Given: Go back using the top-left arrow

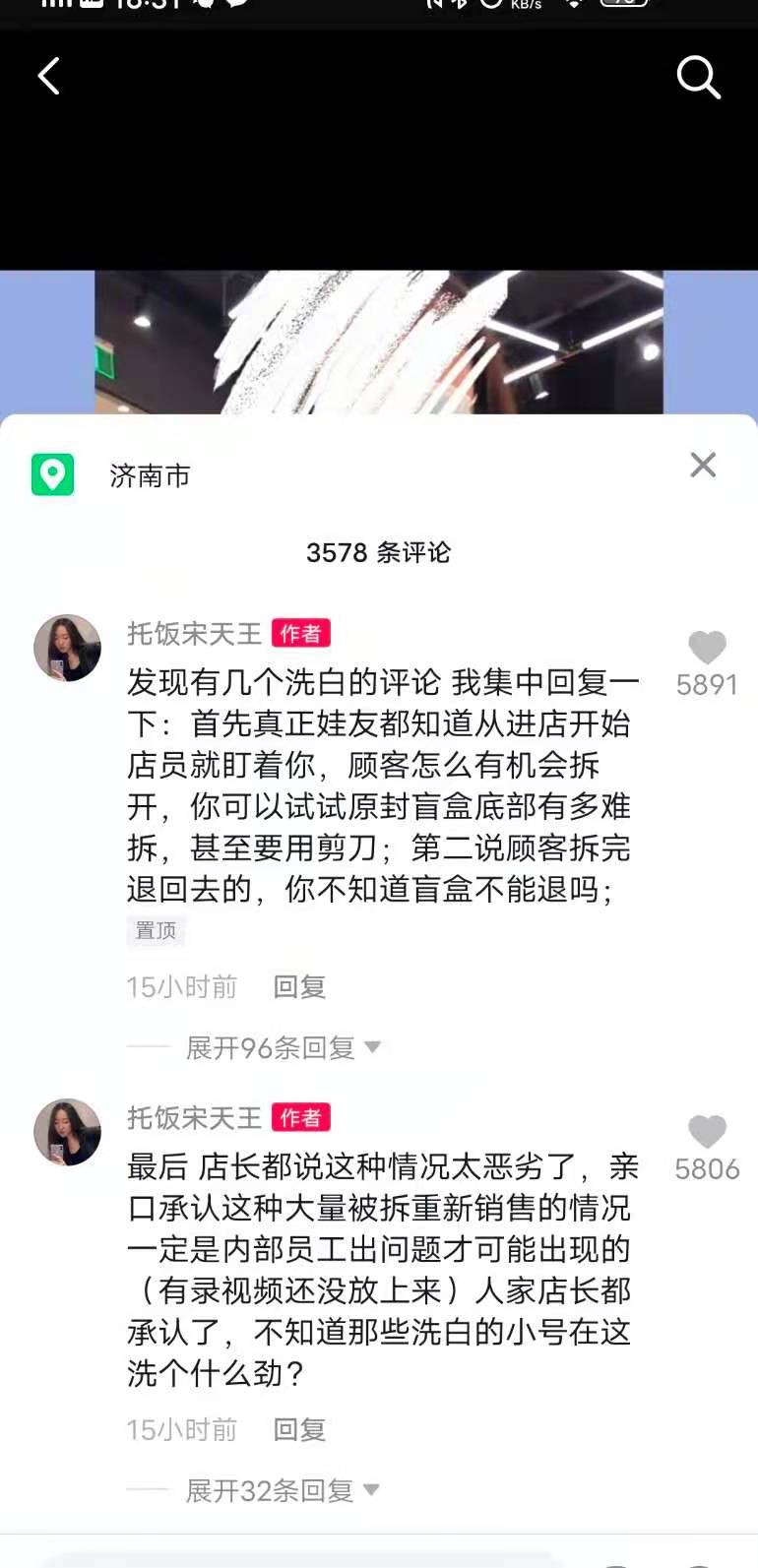Looking at the screenshot, I should 49,77.
